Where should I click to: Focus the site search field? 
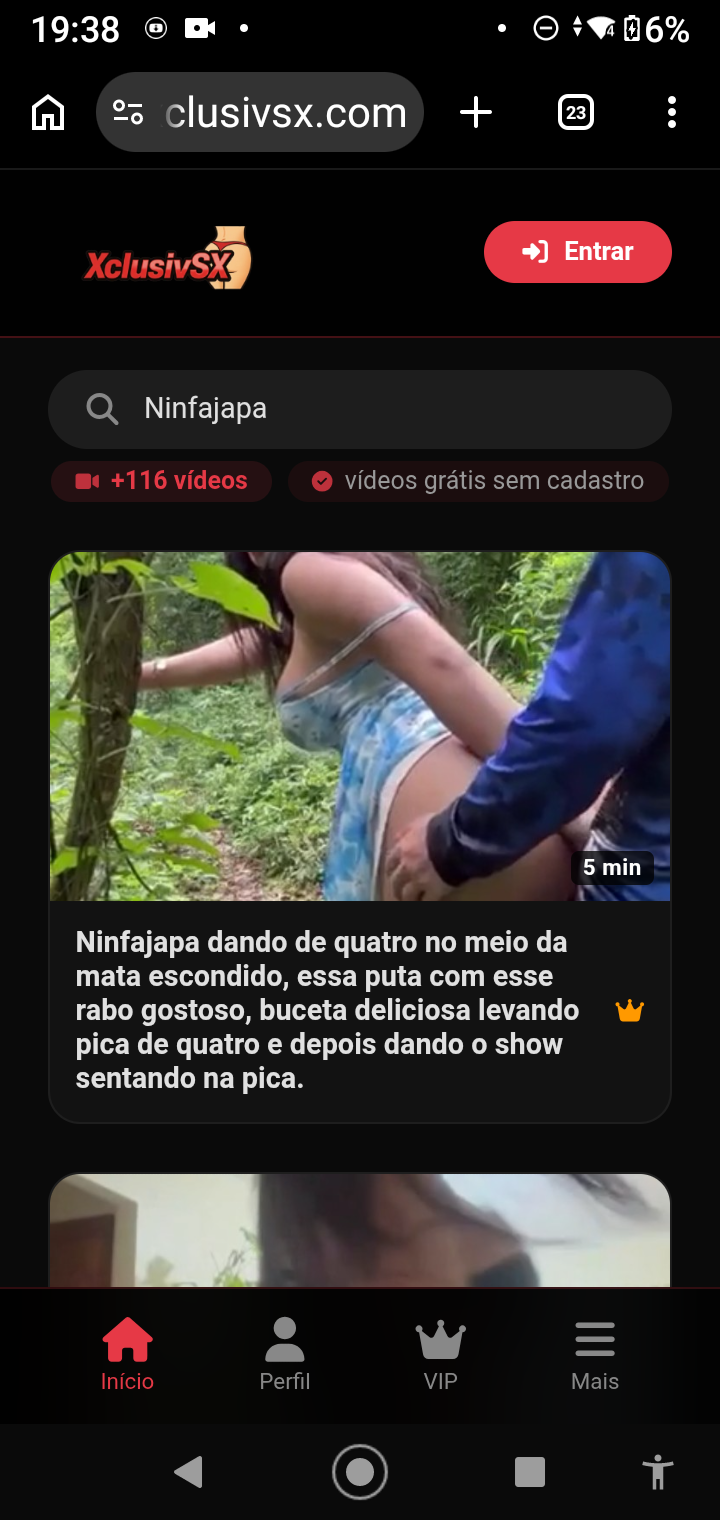click(x=360, y=409)
